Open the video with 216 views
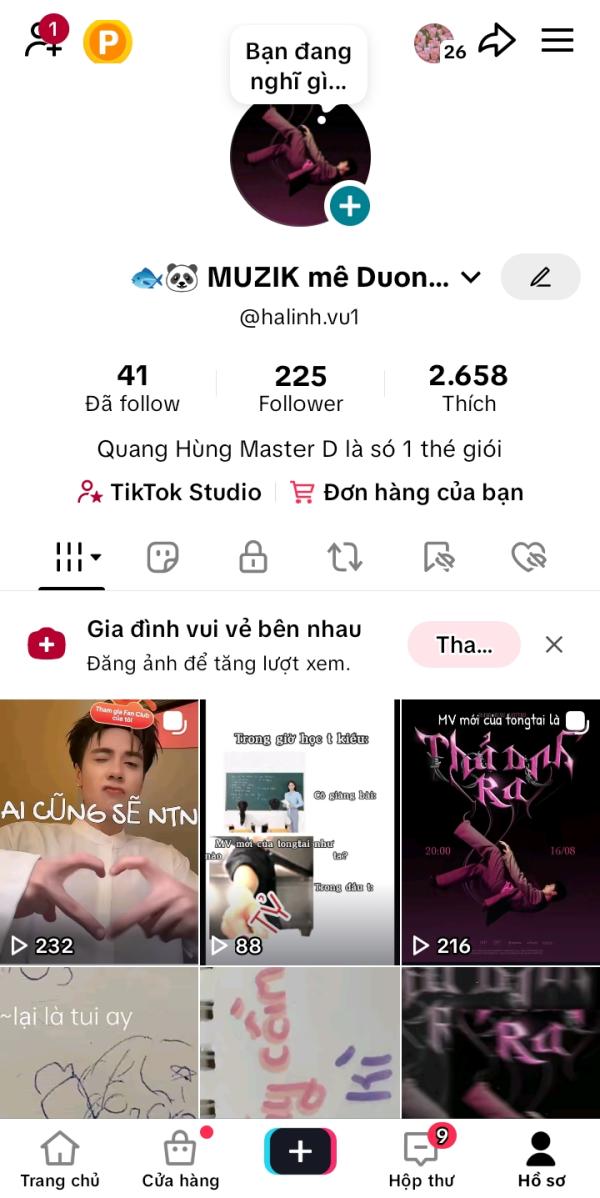Viewport: 600px width, 1198px height. point(500,832)
